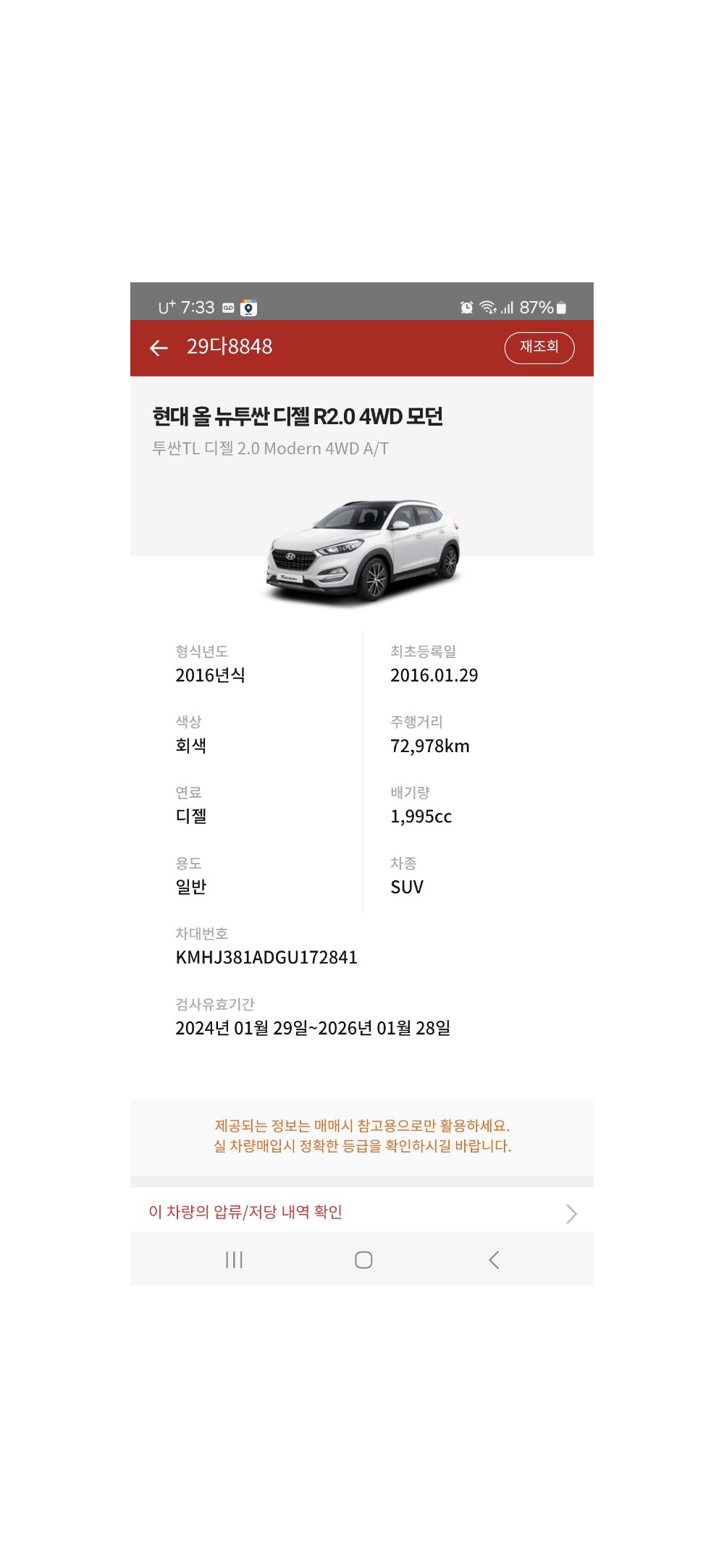Tap the 재조회 button
This screenshot has height=1568, width=724.
click(x=539, y=347)
